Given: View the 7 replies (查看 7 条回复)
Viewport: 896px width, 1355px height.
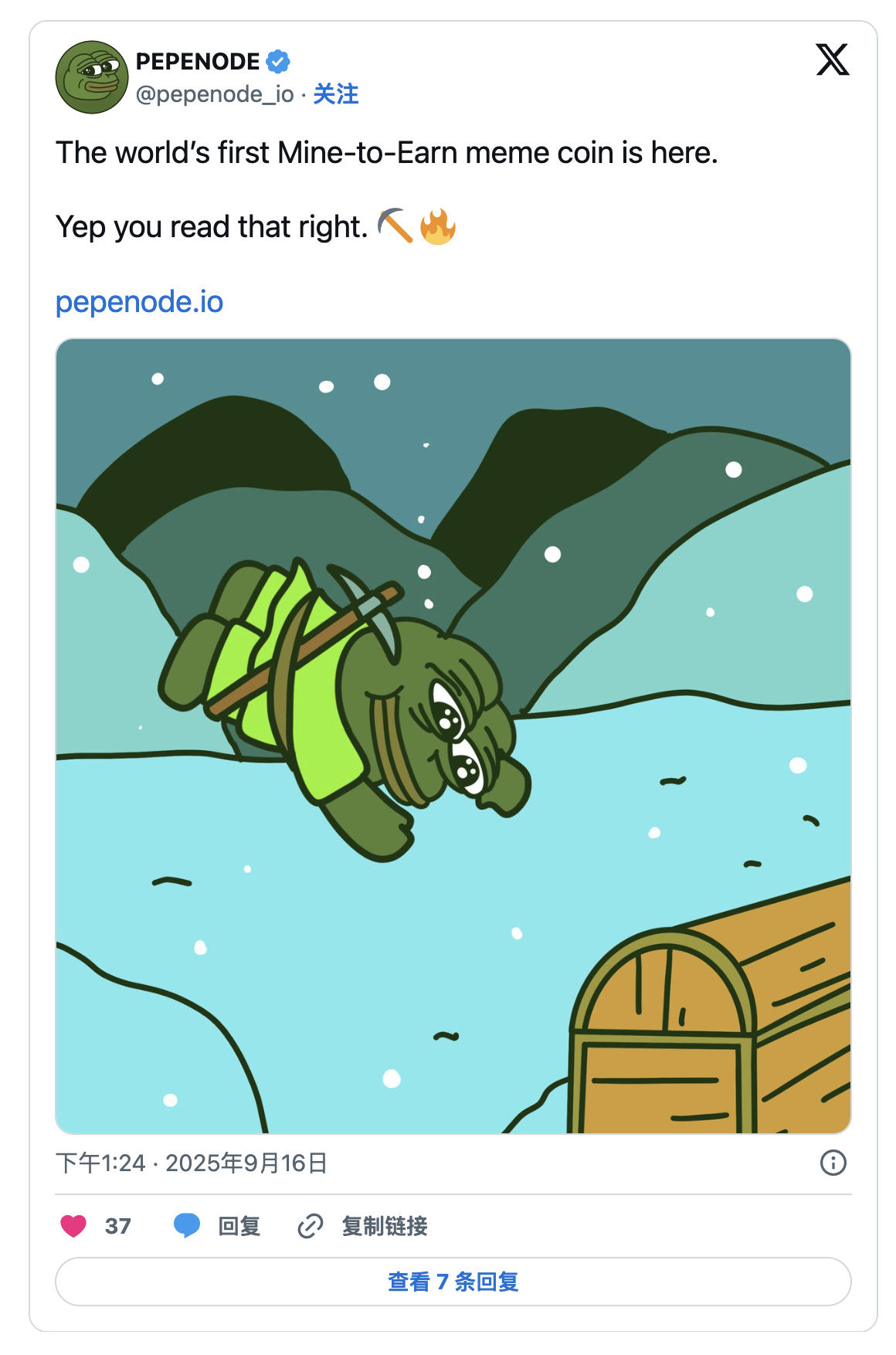Looking at the screenshot, I should click(453, 1282).
